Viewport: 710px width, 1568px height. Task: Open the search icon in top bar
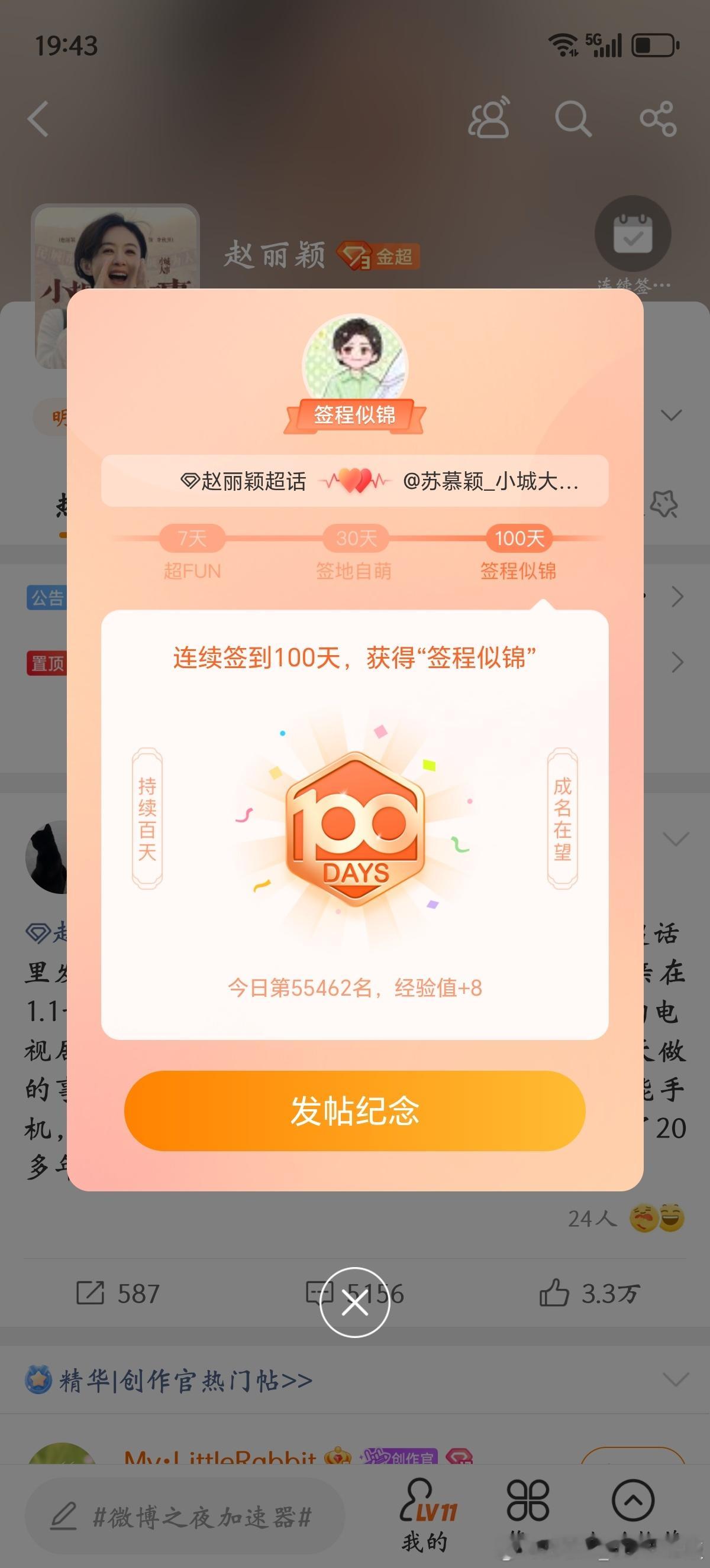pos(573,119)
